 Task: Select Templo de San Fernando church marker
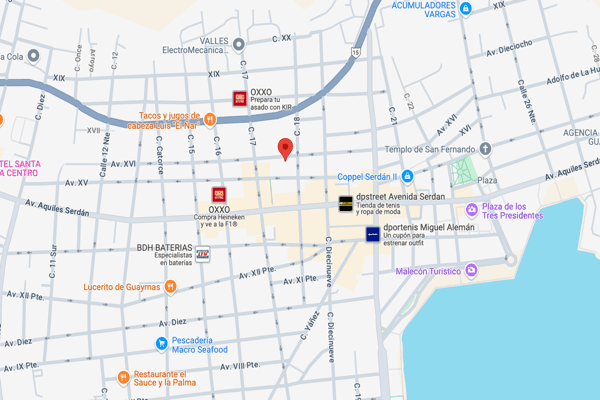tap(484, 148)
